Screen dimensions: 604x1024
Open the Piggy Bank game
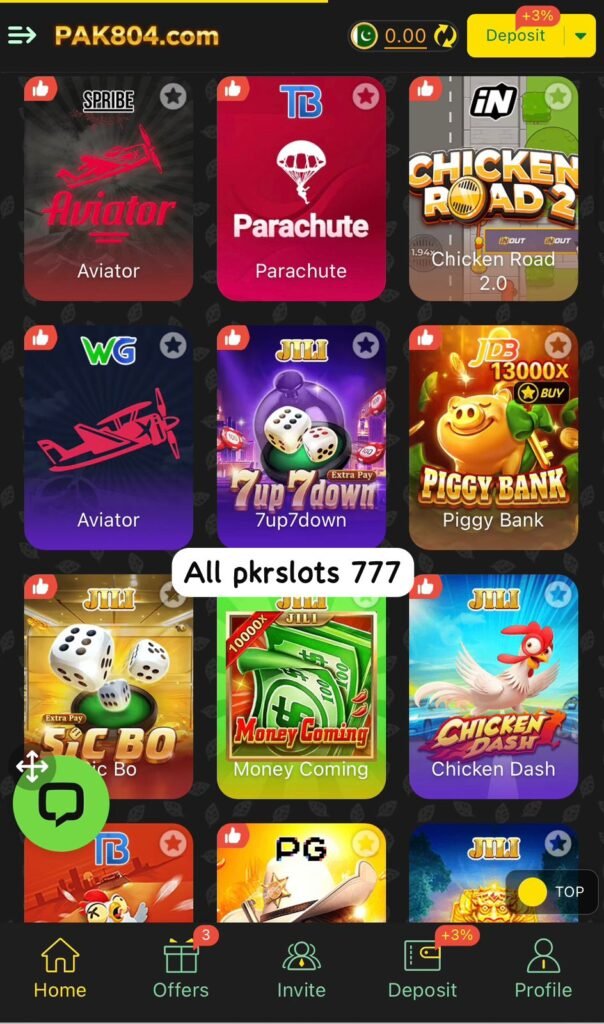click(493, 440)
